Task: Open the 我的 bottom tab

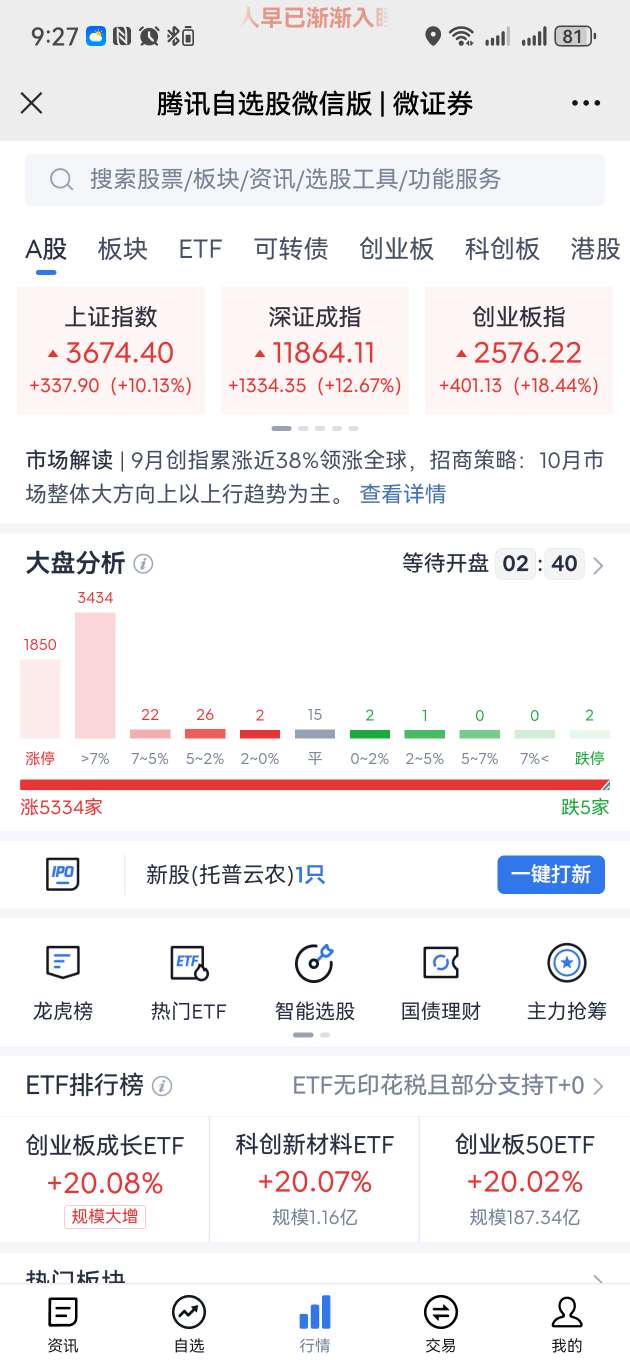Action: tap(566, 1323)
